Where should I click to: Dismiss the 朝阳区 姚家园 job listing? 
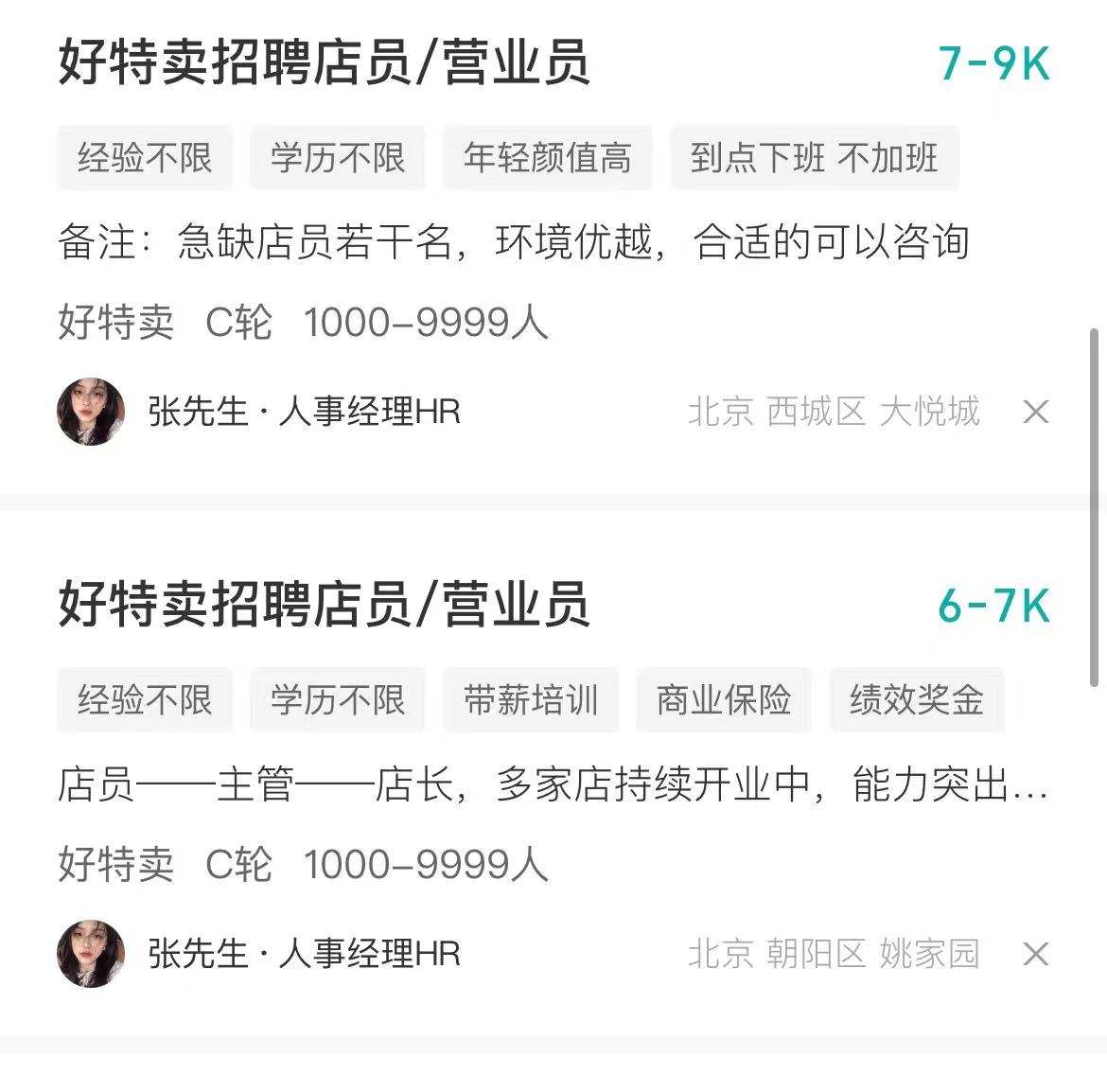click(x=1036, y=955)
